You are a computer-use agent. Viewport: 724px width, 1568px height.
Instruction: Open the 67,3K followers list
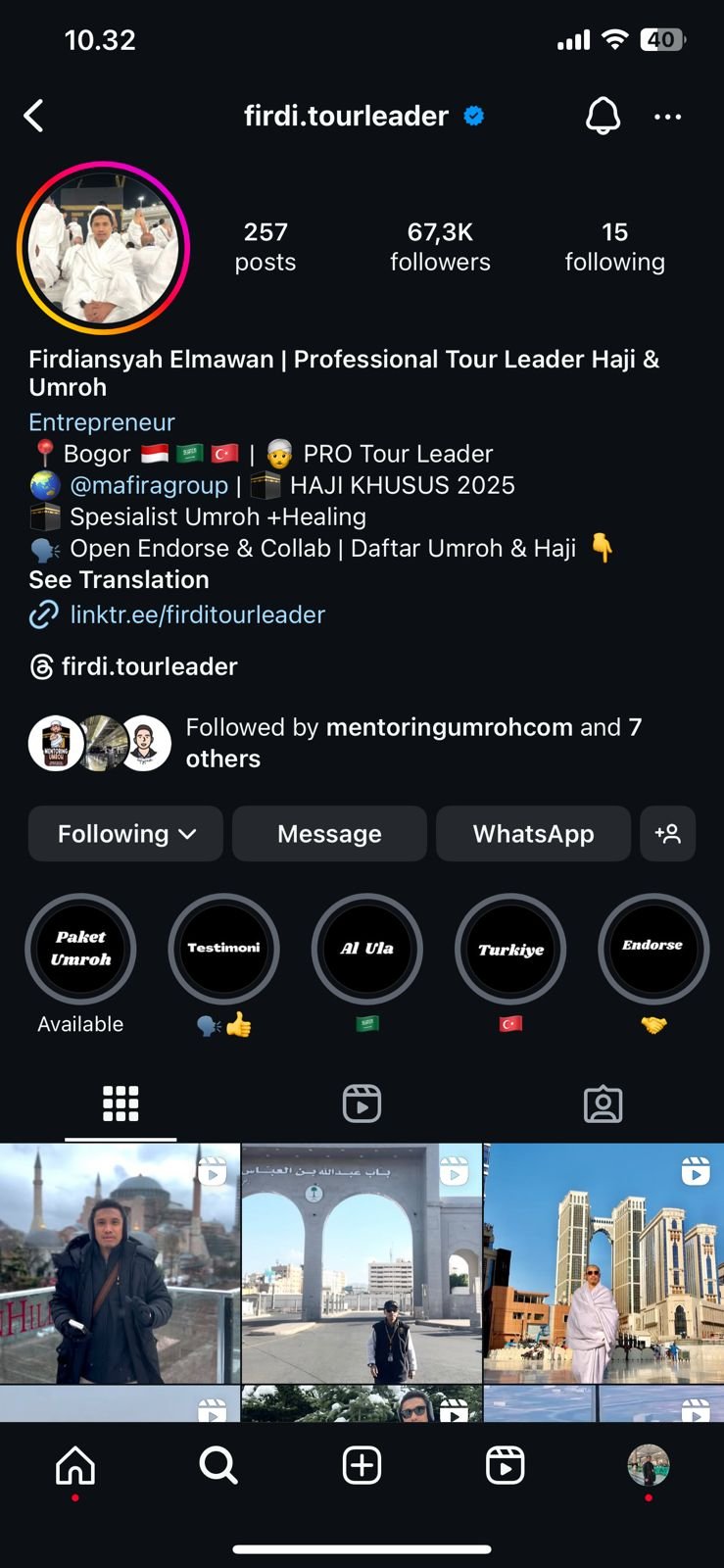pyautogui.click(x=440, y=247)
